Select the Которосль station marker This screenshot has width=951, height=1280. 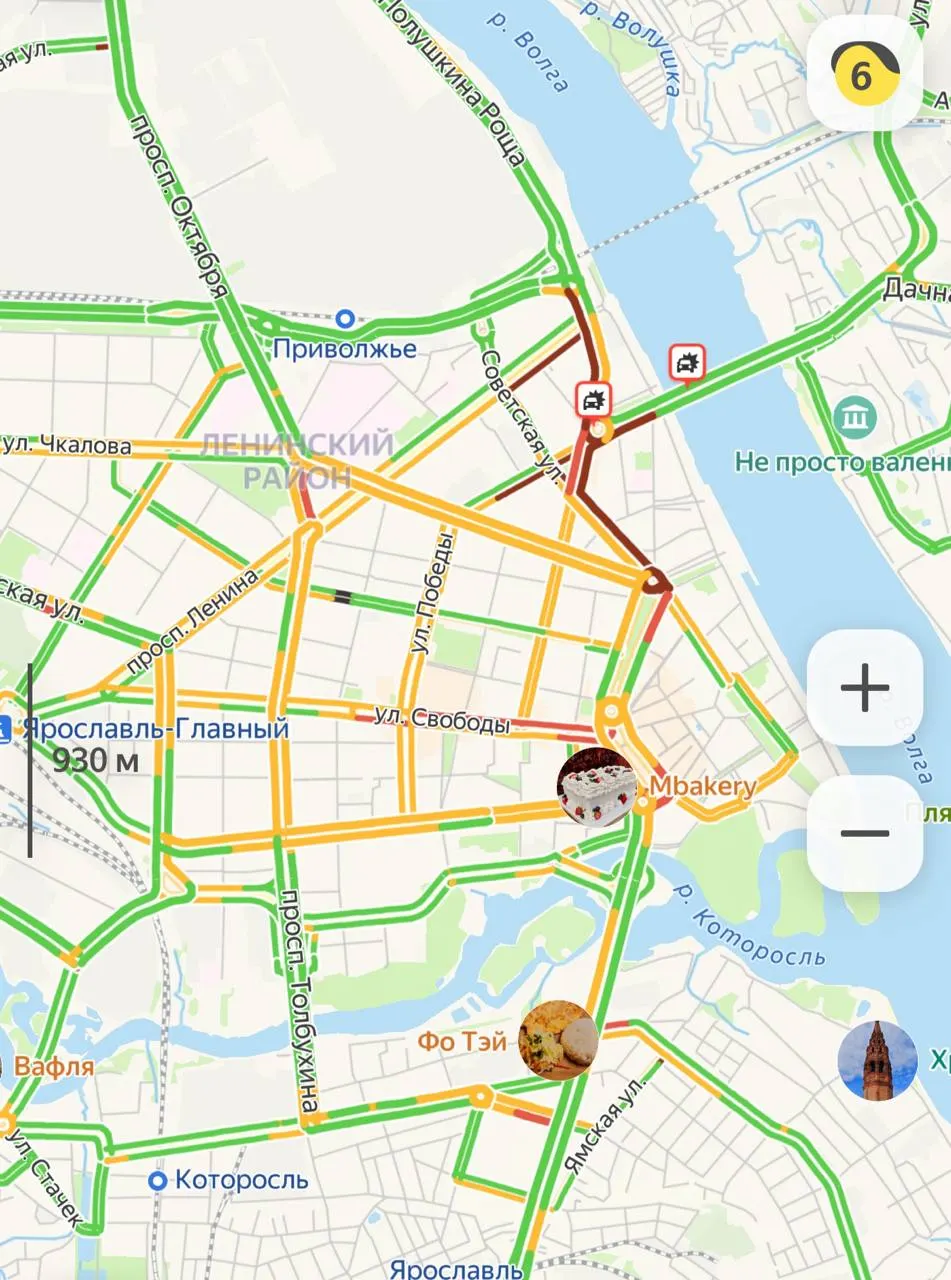point(157,1181)
